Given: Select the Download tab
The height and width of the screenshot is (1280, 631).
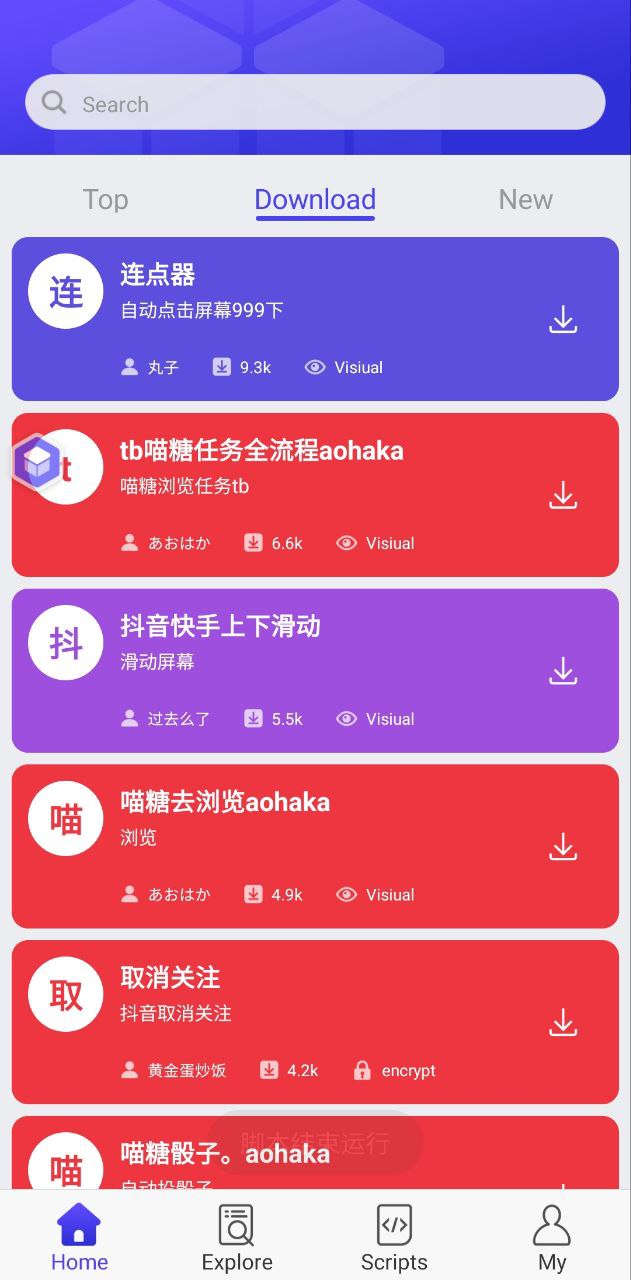Looking at the screenshot, I should click(x=315, y=199).
